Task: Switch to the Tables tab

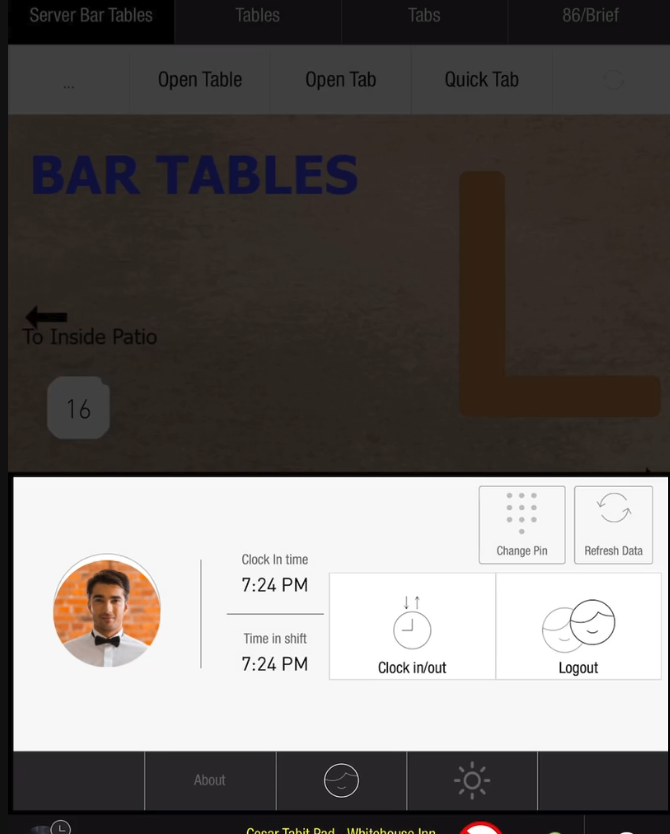Action: point(257,16)
